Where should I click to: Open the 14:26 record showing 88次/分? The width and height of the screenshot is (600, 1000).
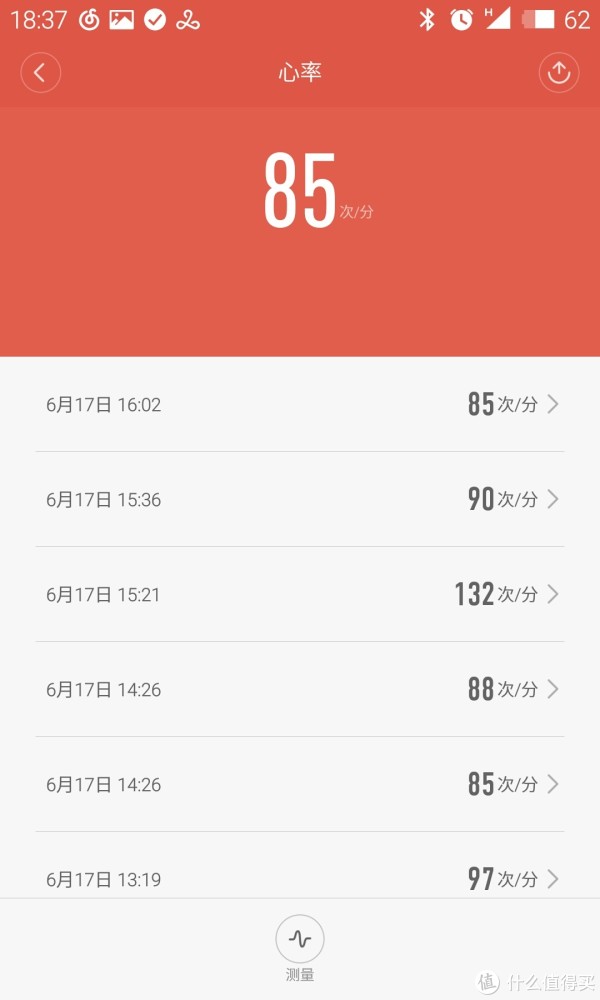[x=300, y=689]
